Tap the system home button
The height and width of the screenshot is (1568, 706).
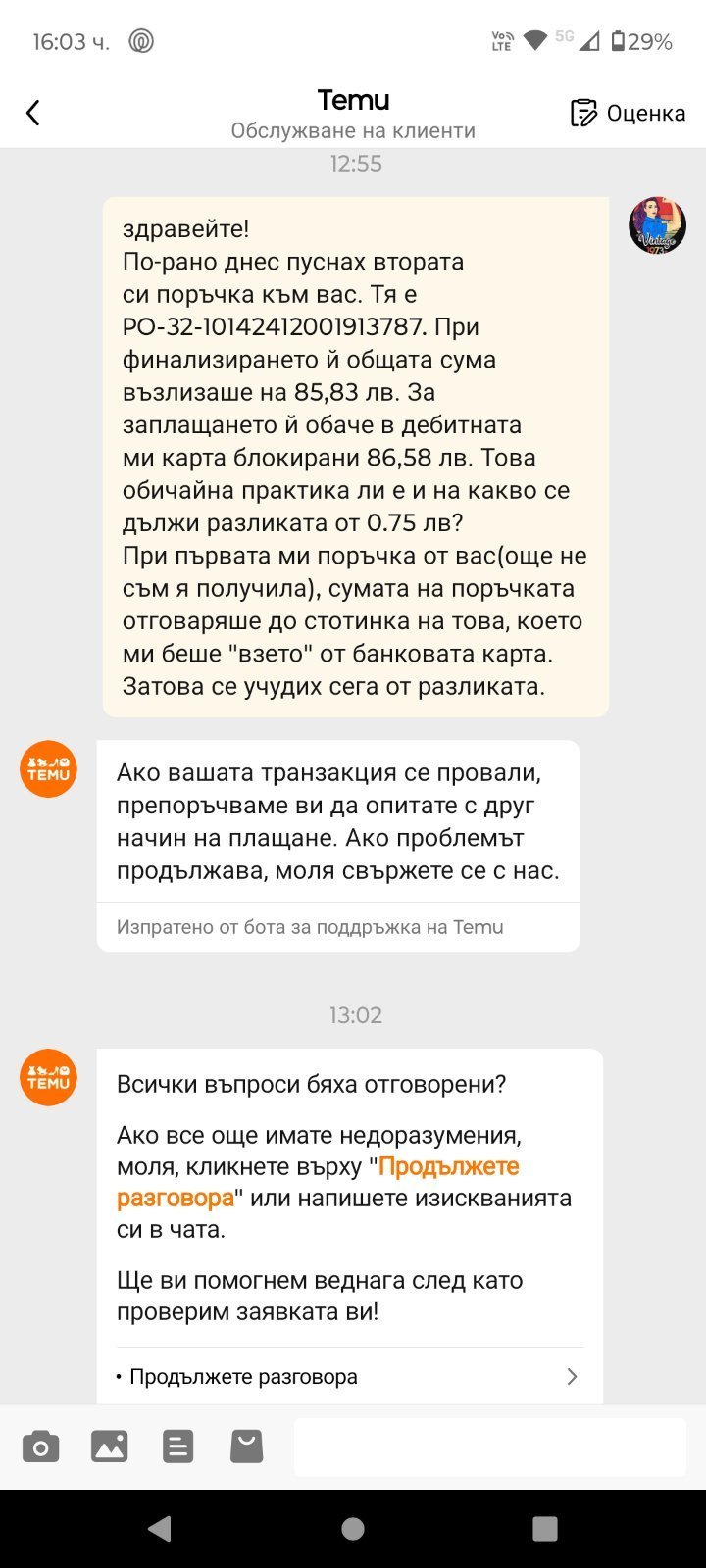click(353, 1528)
